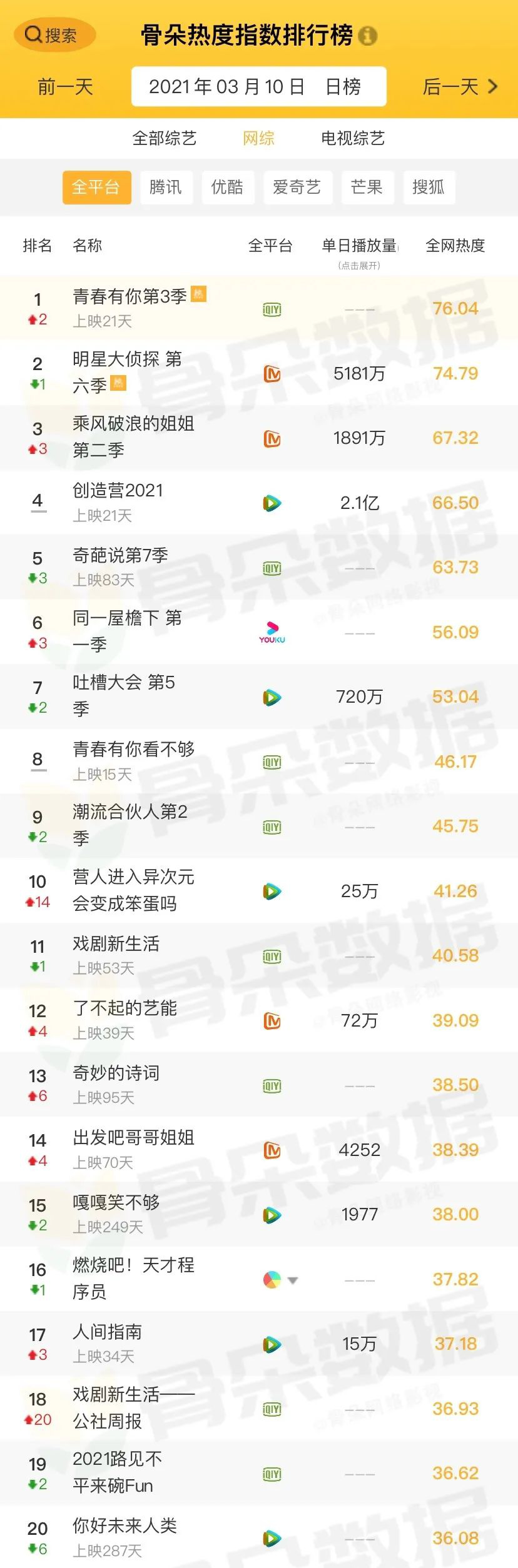Expand platform dropdown for 燃烧吧!天才程序员
Screen dimensions: 518x1568
(x=292, y=1280)
